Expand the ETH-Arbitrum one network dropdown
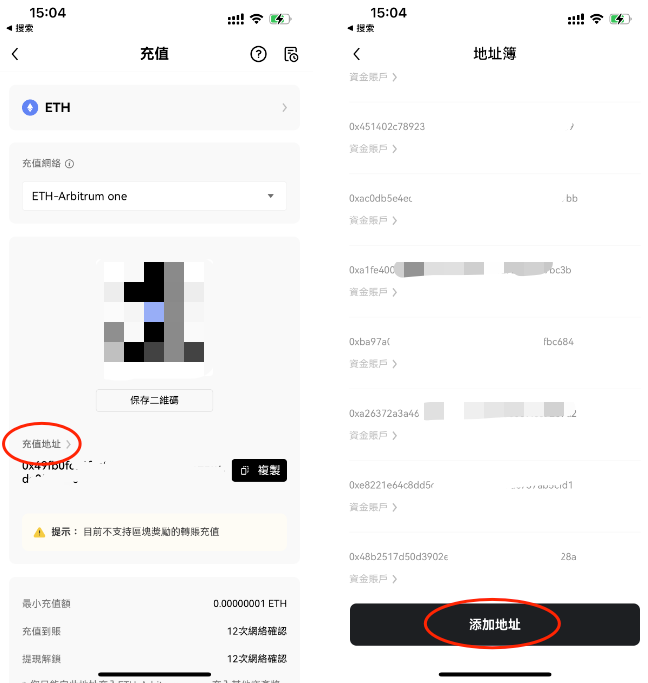This screenshot has height=683, width=648. point(154,196)
